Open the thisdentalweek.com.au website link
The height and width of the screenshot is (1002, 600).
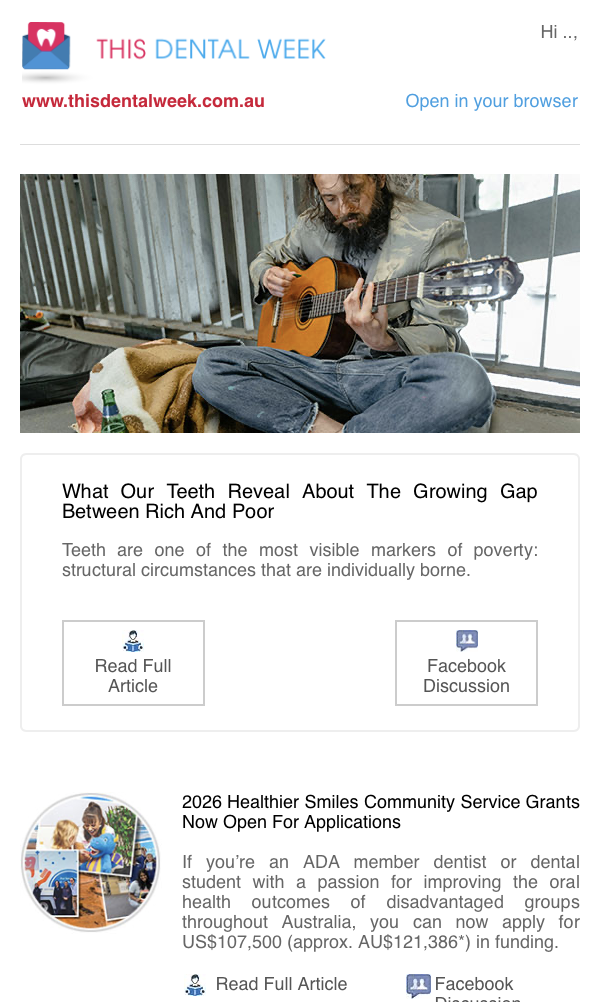(143, 101)
